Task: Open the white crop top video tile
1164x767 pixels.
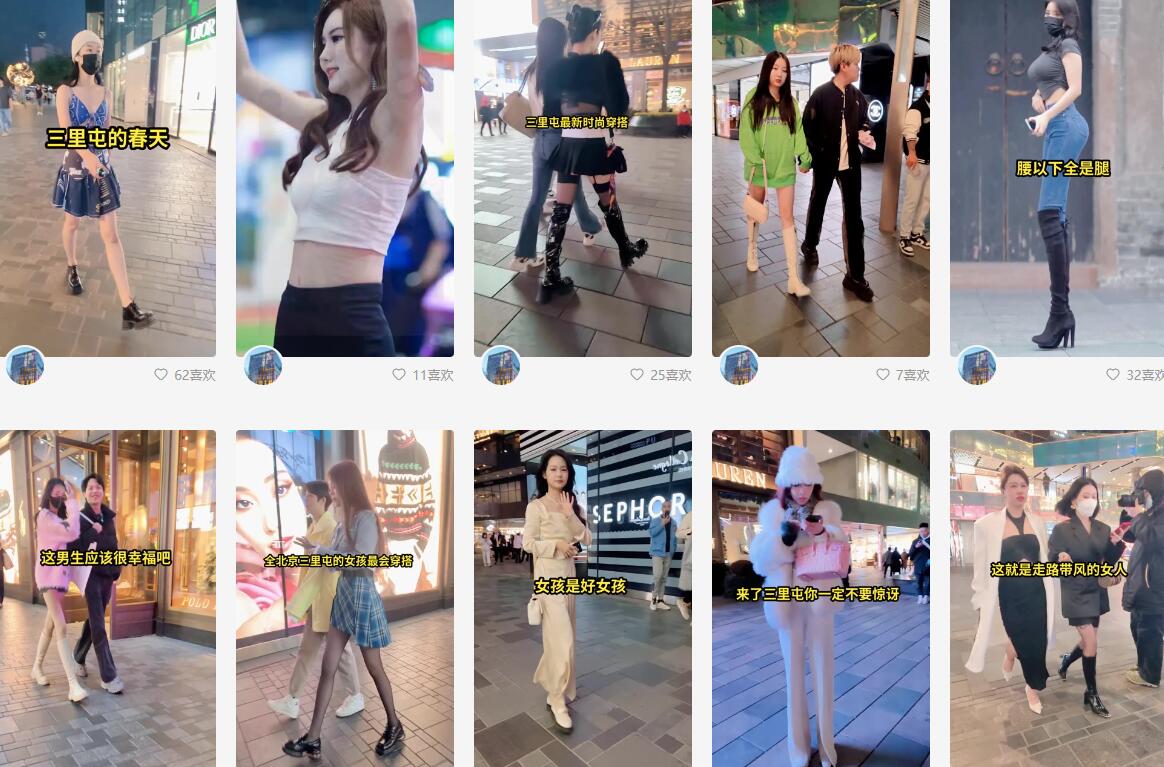Action: click(344, 180)
